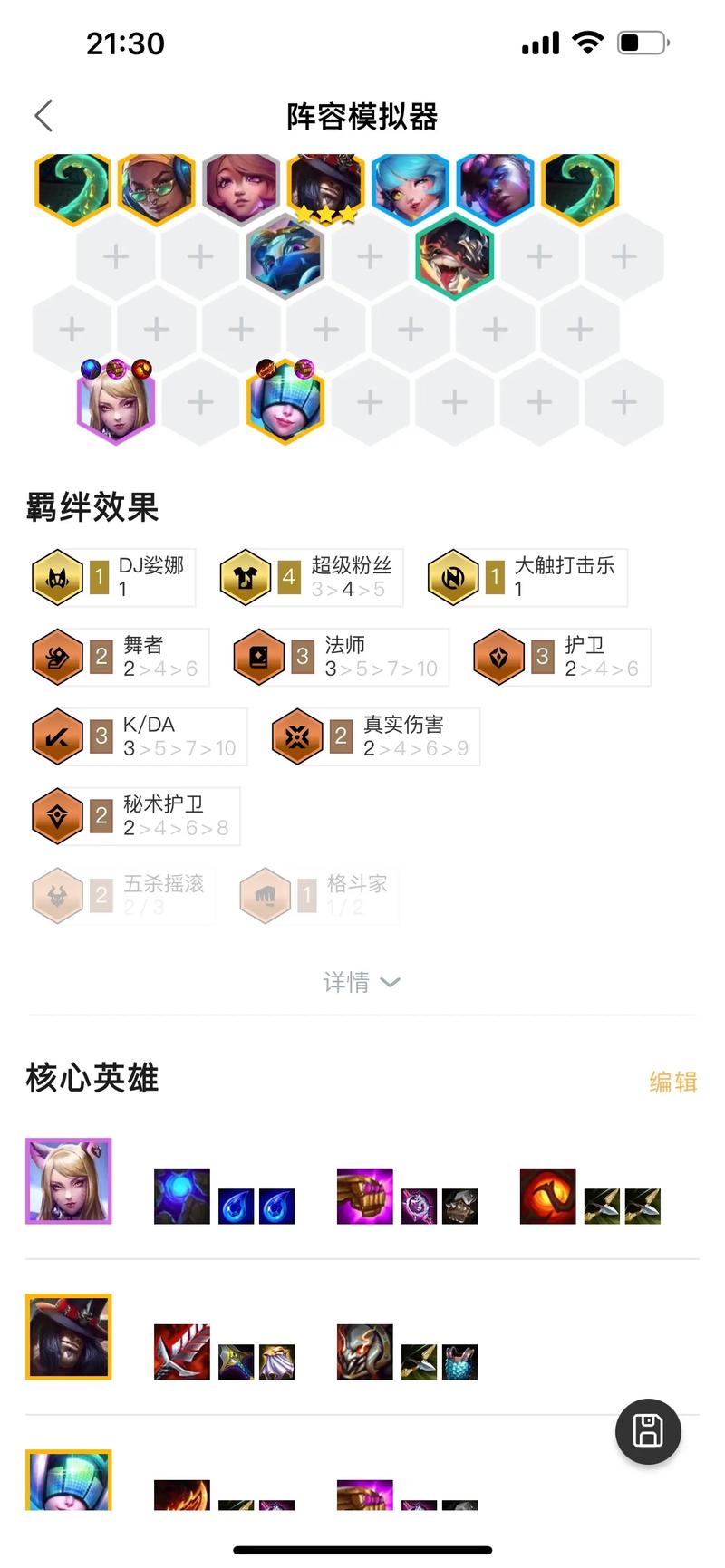Expand the 详情 section under traits
This screenshot has height=1568, width=725.
click(362, 982)
